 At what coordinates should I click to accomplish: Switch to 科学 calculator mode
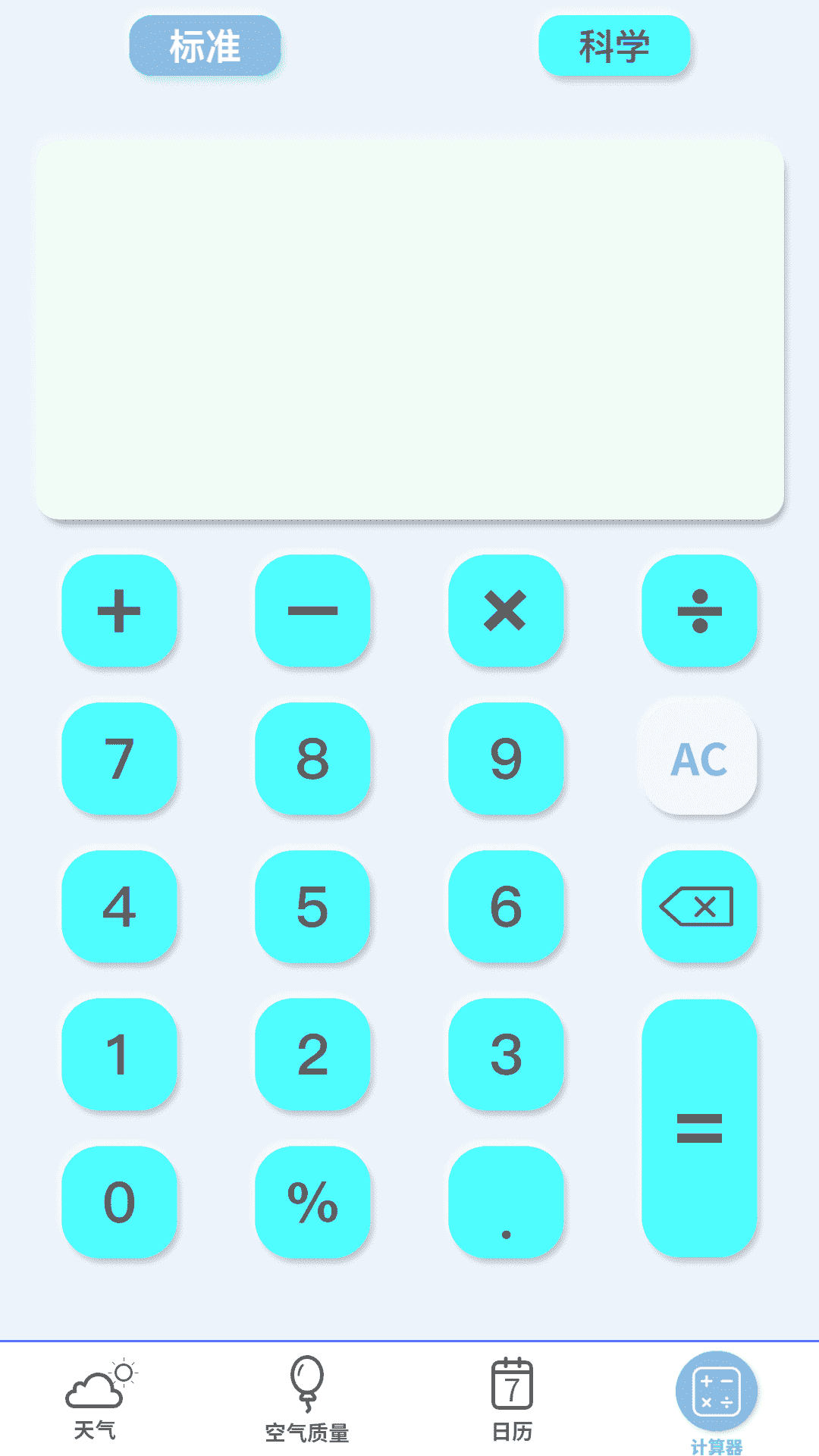click(x=614, y=45)
